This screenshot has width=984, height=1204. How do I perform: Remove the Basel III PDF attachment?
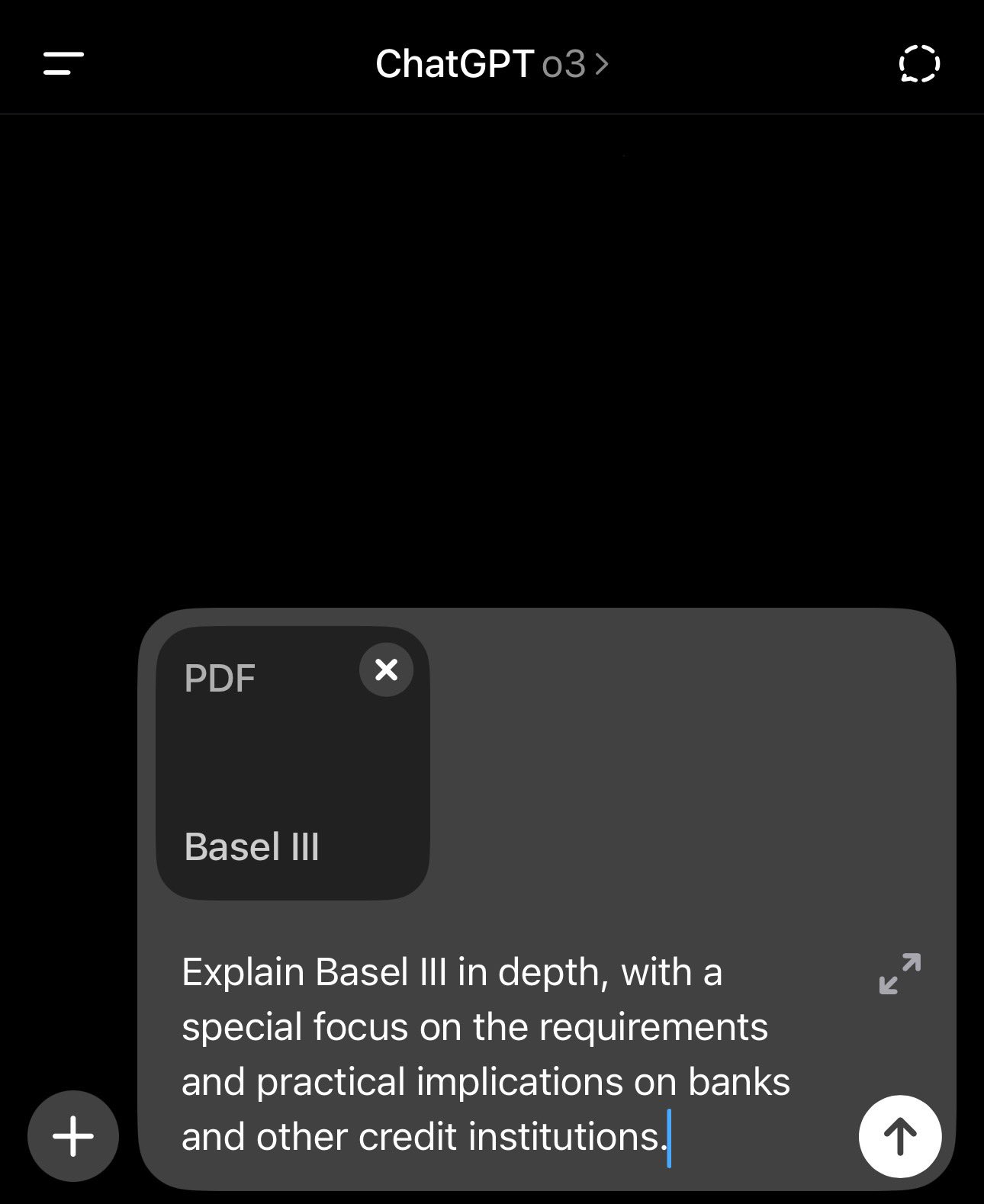(x=387, y=670)
